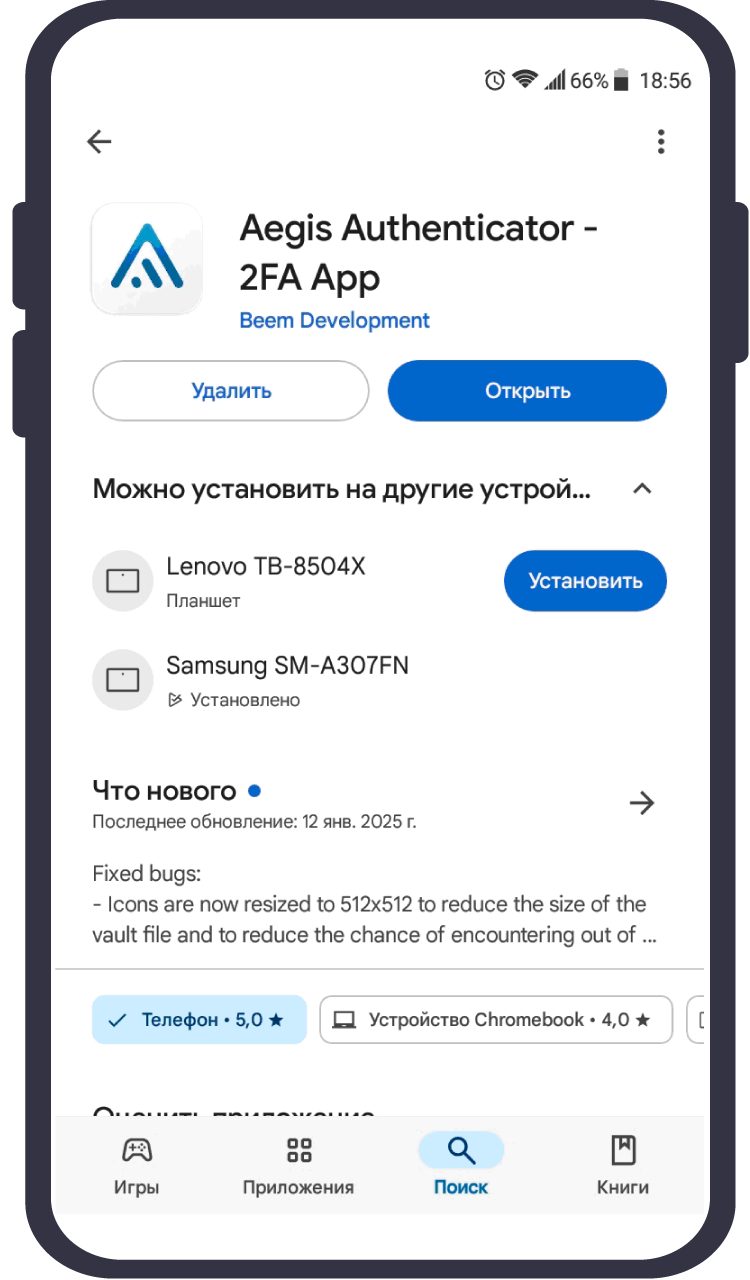Open the Что нового details arrow

point(641,802)
